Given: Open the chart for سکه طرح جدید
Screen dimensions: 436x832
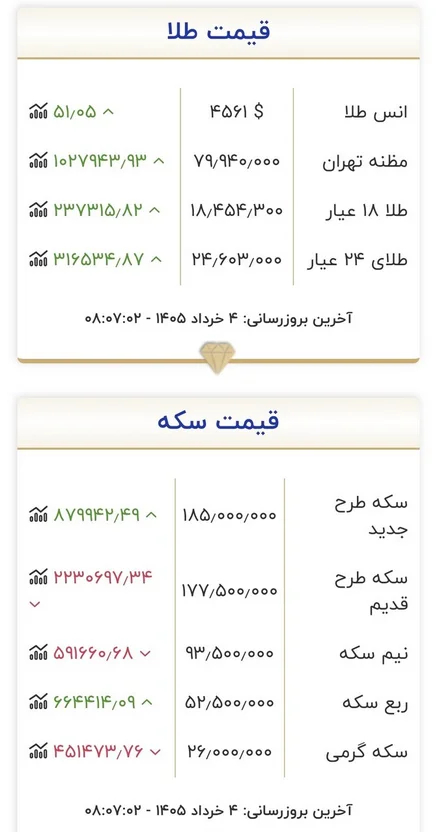Looking at the screenshot, I should click(38, 514).
